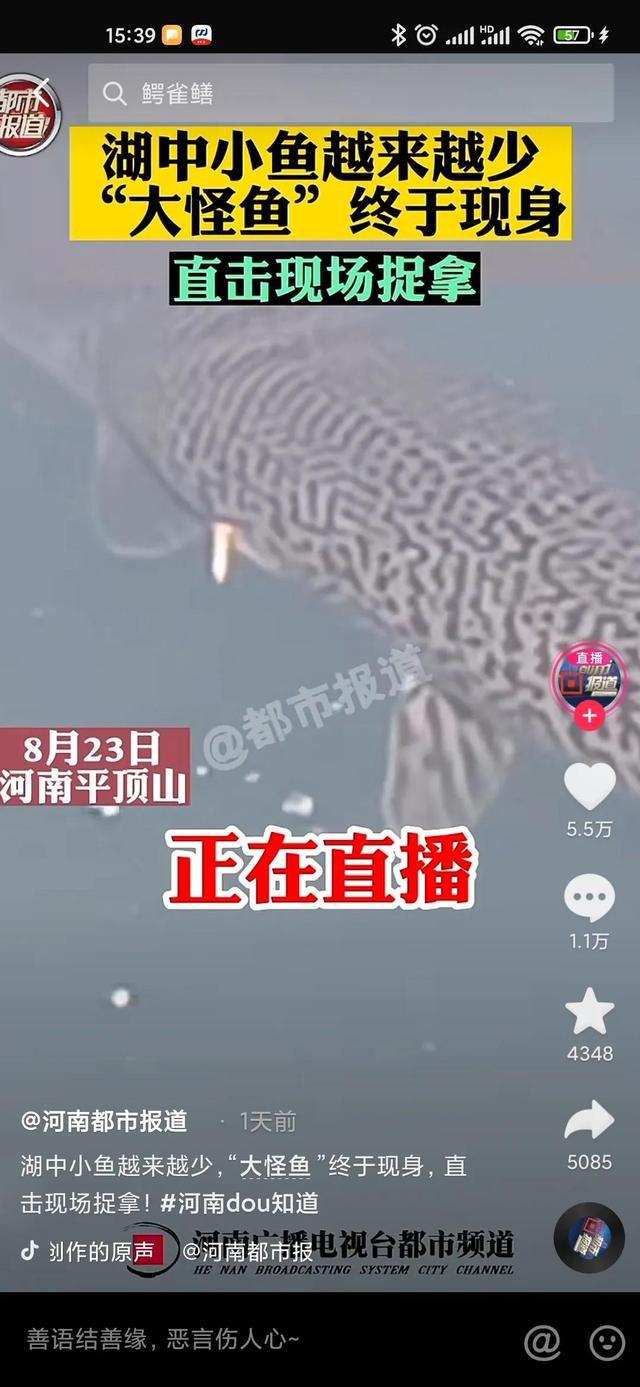The width and height of the screenshot is (640, 1387).
Task: Mention someone with the @ icon
Action: tap(542, 1341)
